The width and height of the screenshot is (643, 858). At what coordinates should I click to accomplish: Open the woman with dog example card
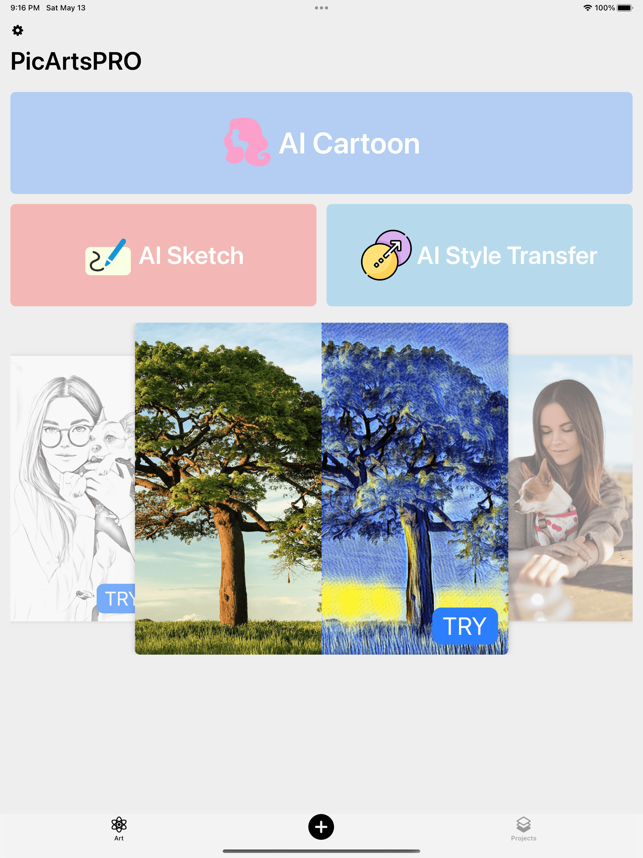pyautogui.click(x=570, y=488)
